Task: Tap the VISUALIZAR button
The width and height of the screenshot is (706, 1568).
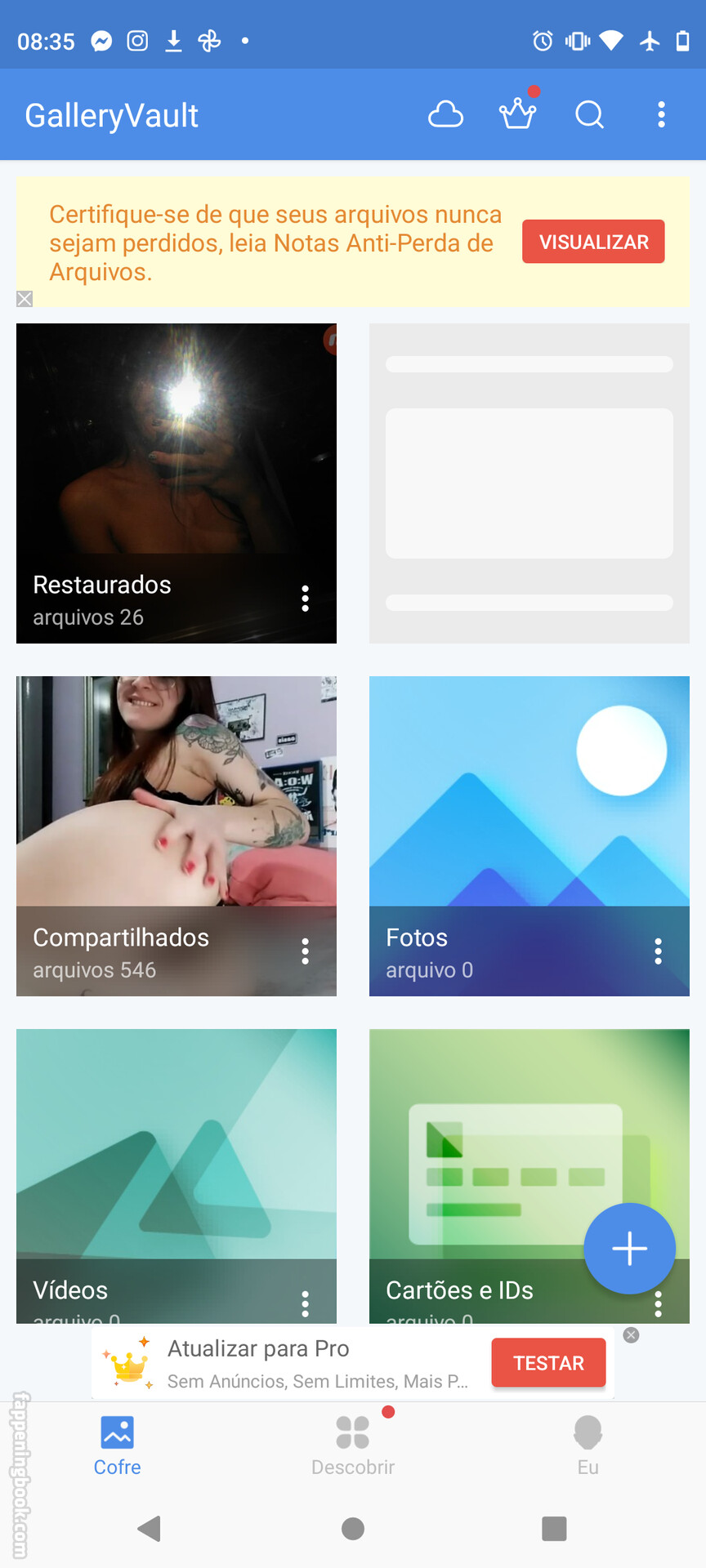Action: point(593,242)
